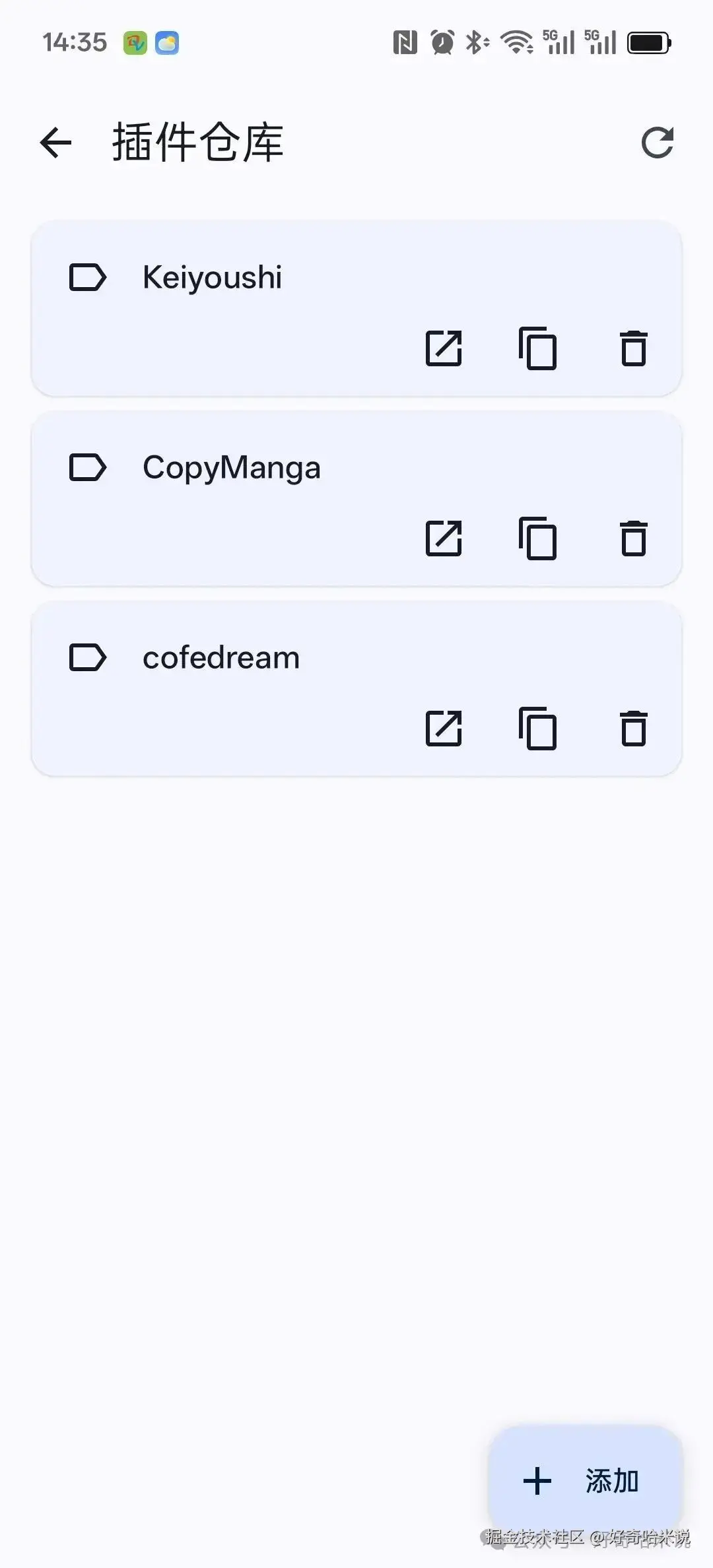Tap the 添加 button to add a repository

584,1481
